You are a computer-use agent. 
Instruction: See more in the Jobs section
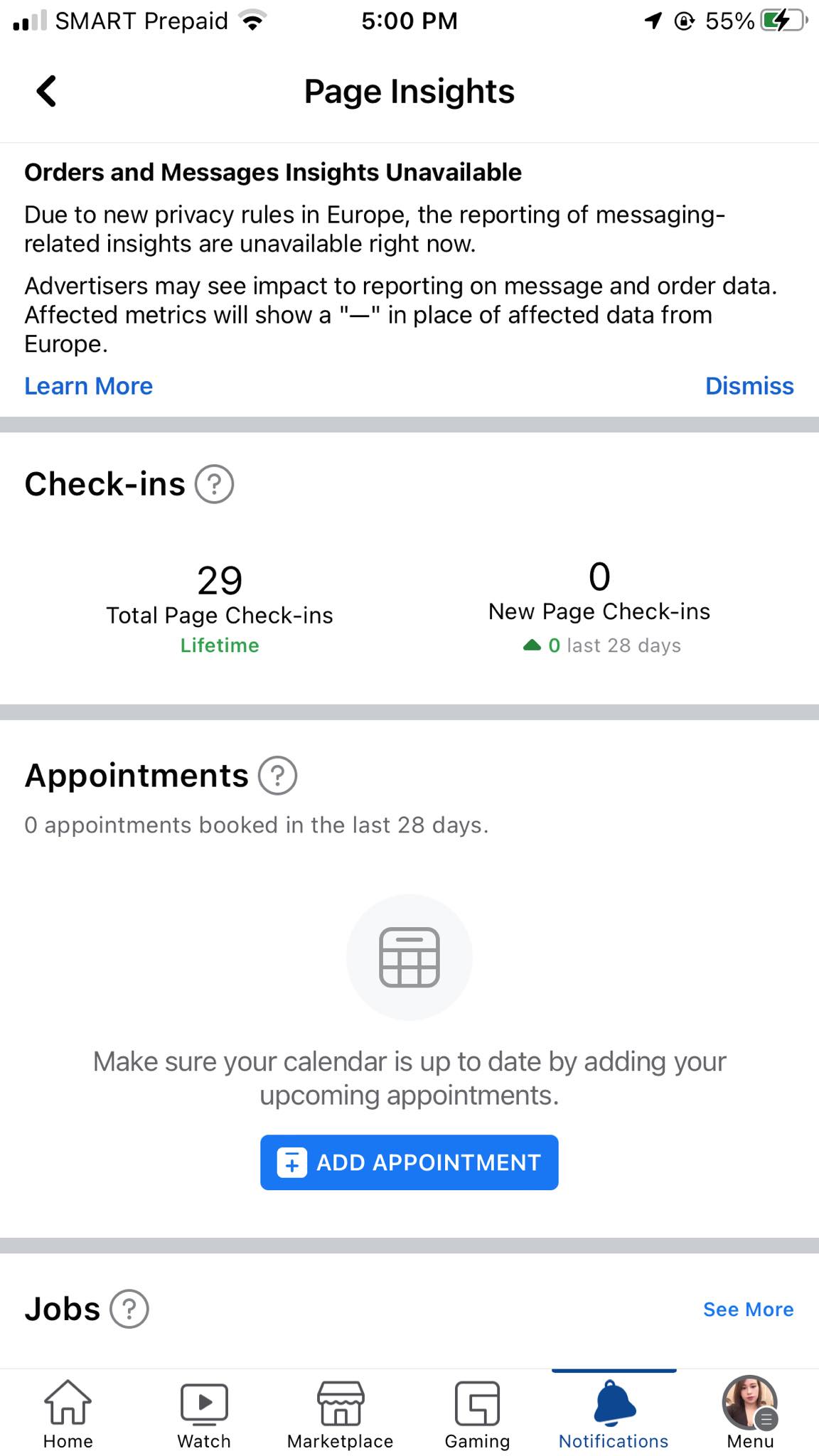(748, 1310)
